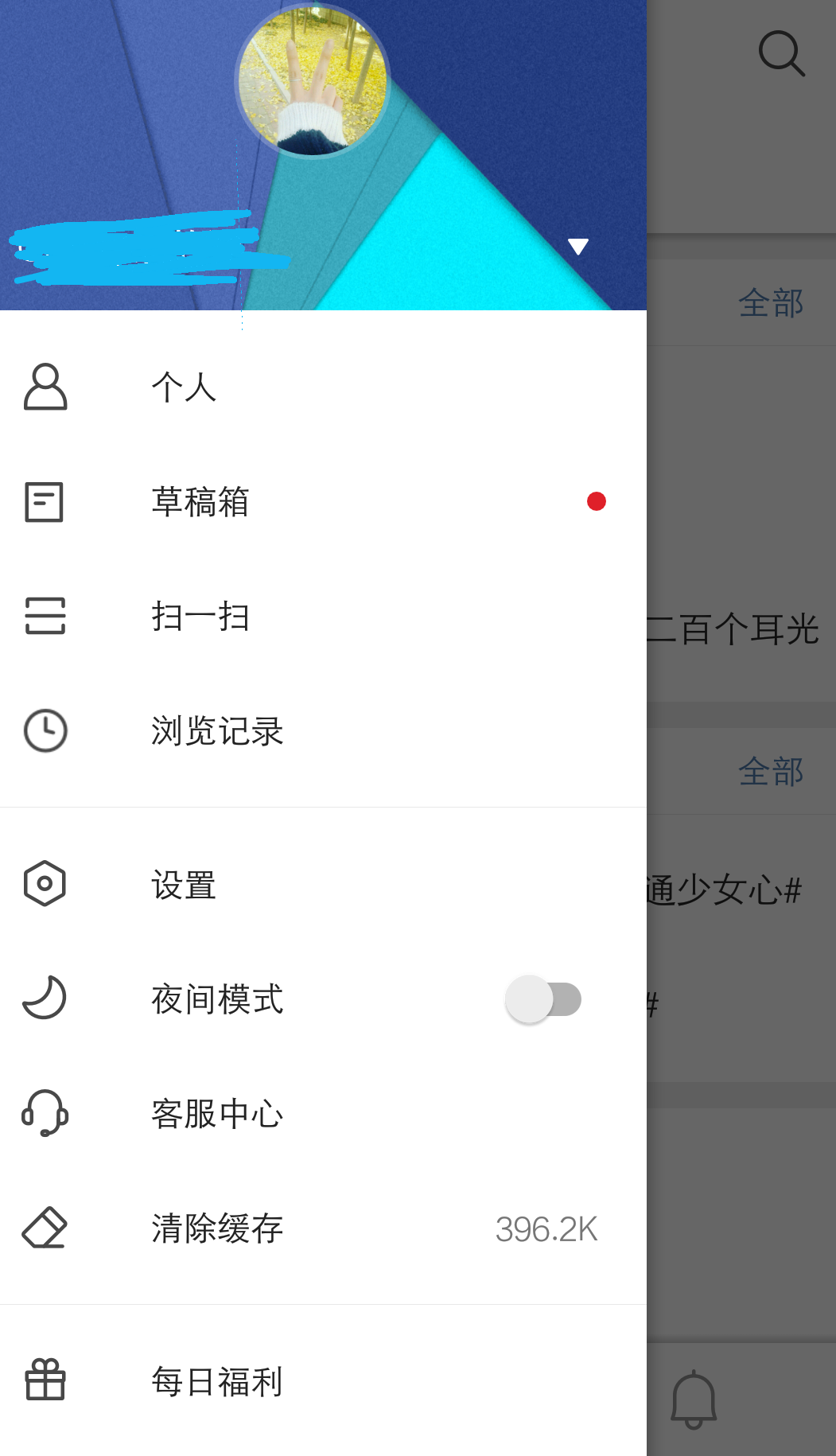The height and width of the screenshot is (1456, 836).
Task: Launch 扫一扫 scanner
Action: click(x=323, y=617)
